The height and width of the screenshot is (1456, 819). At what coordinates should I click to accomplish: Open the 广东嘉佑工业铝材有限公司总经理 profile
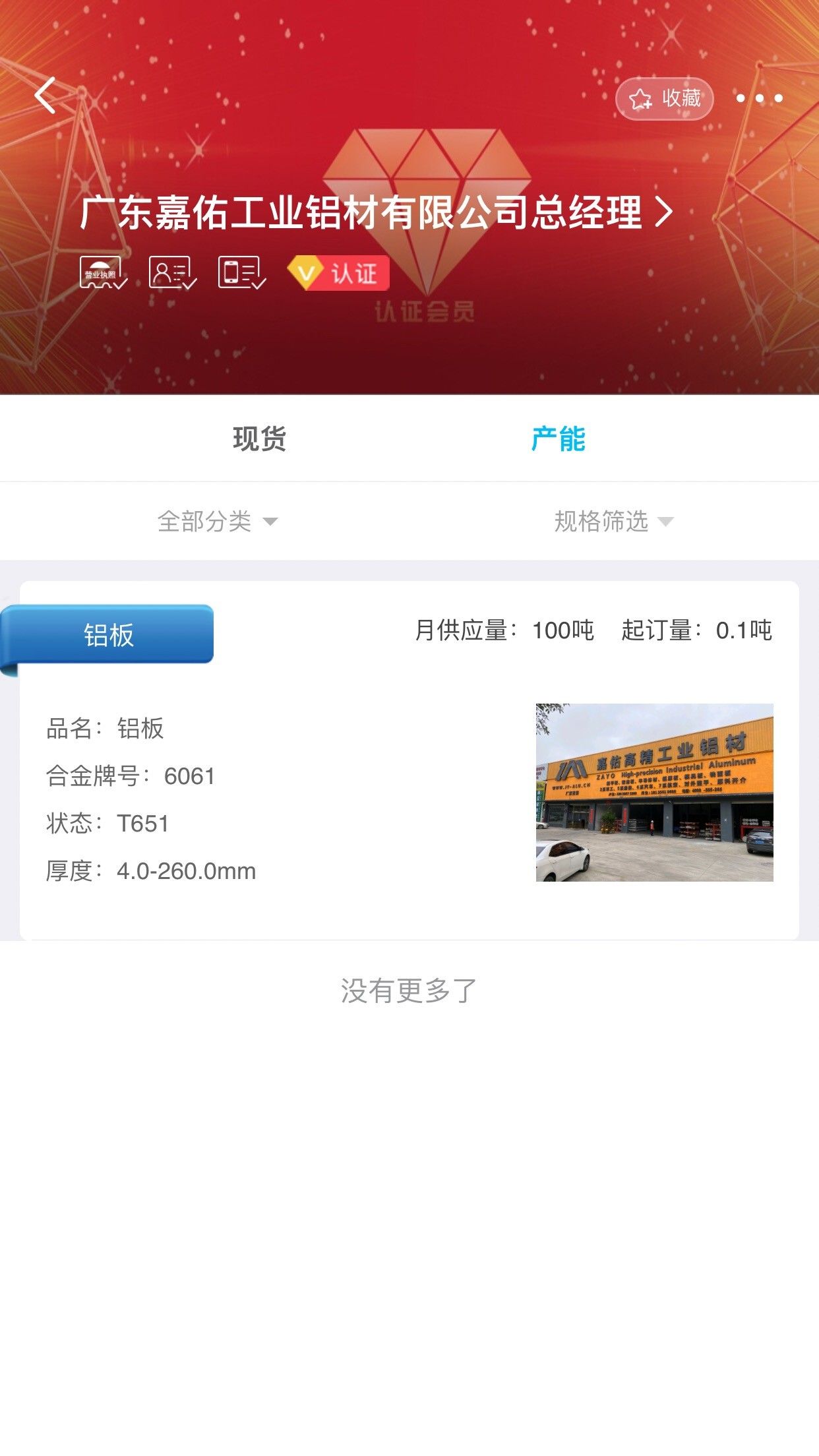click(x=376, y=212)
